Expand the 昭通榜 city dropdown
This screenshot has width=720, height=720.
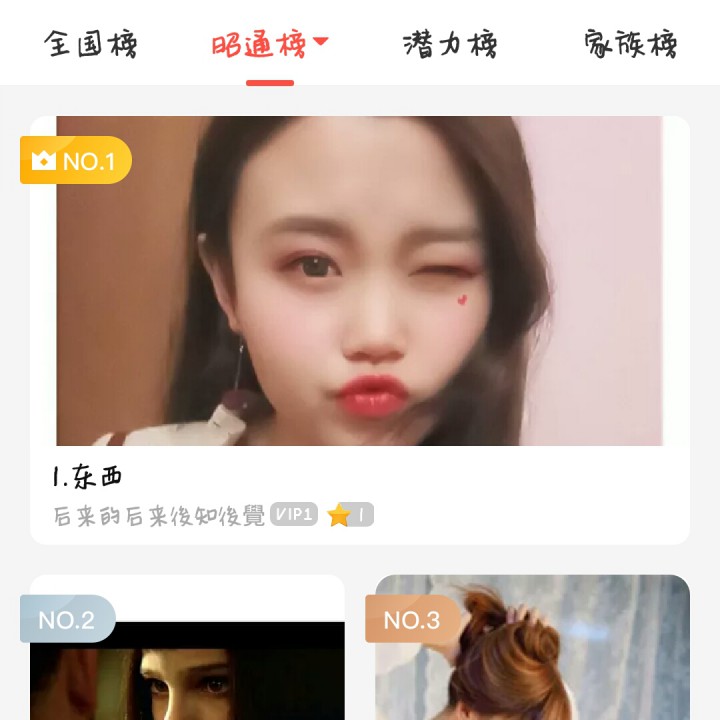point(321,42)
